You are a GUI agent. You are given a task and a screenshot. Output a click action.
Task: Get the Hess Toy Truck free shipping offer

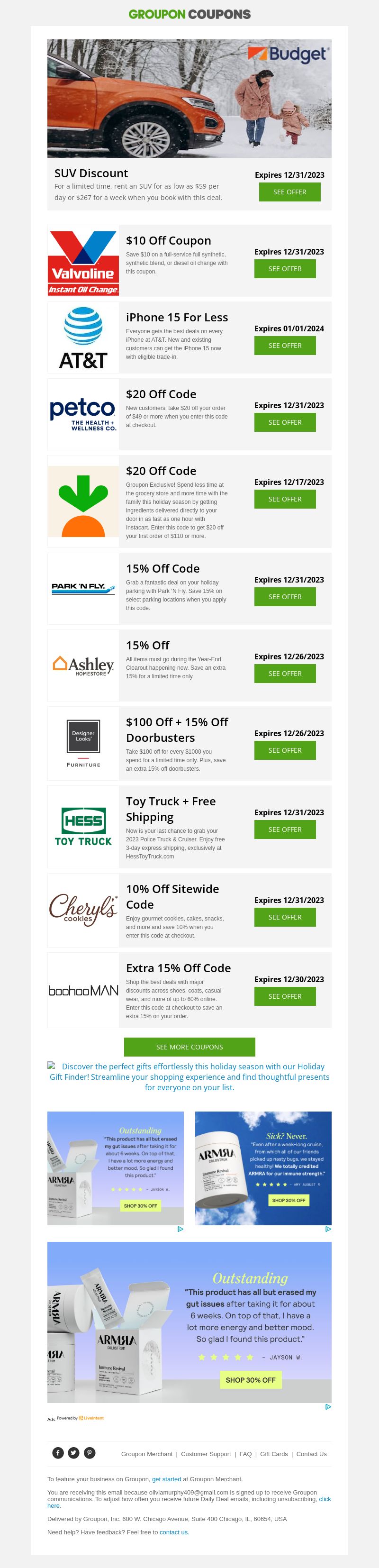coord(285,829)
